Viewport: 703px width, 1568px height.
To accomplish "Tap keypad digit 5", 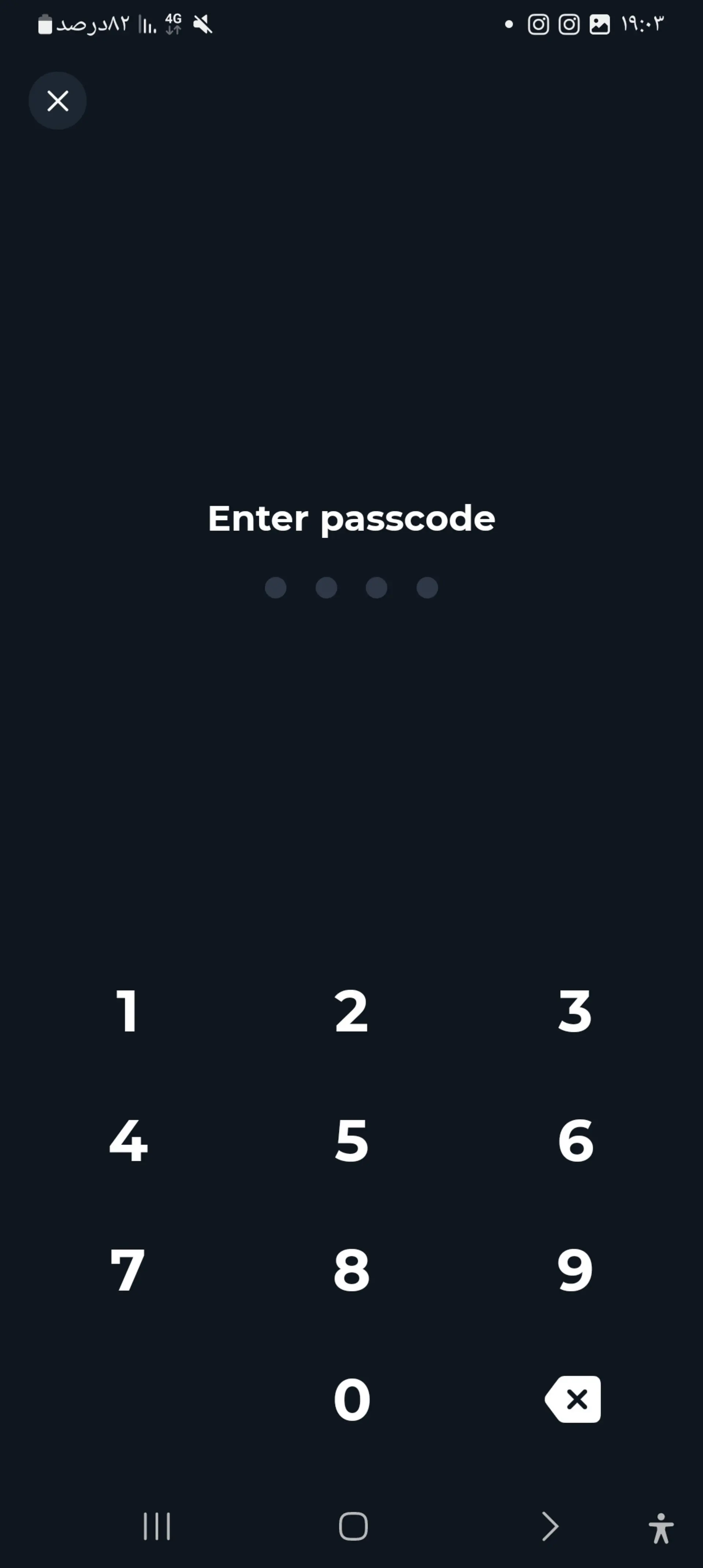I will coord(351,1140).
